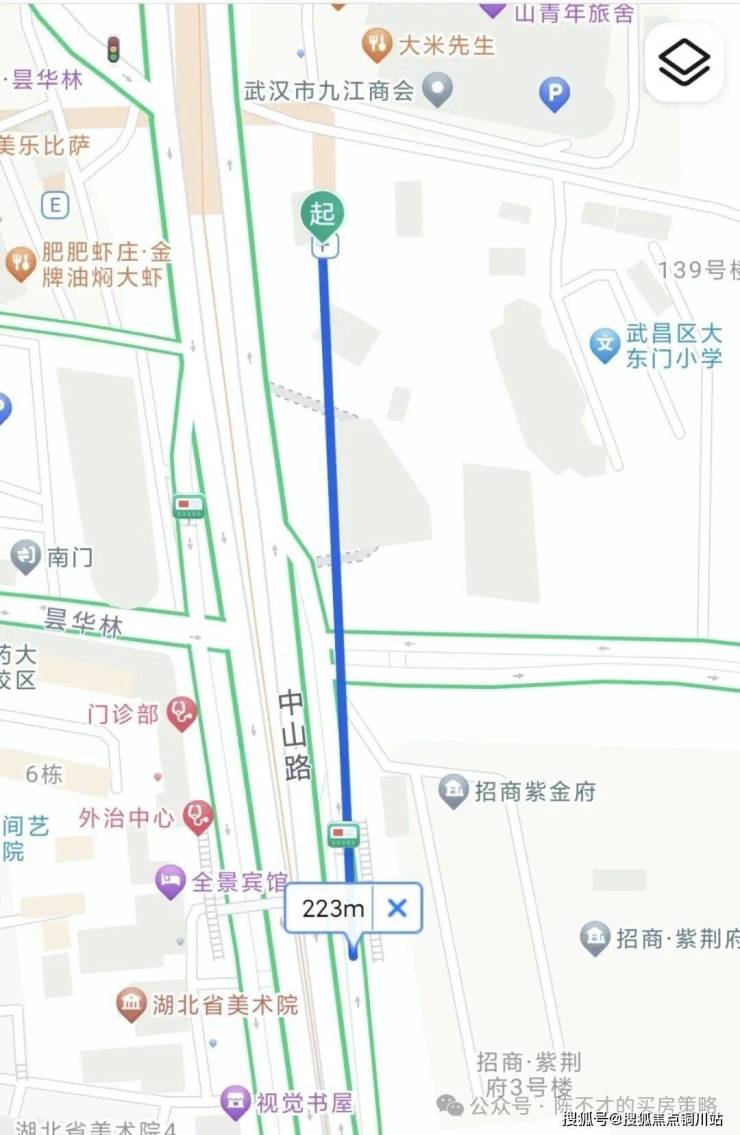Select the 南门 gate marker
740x1135 pixels.
click(25, 556)
